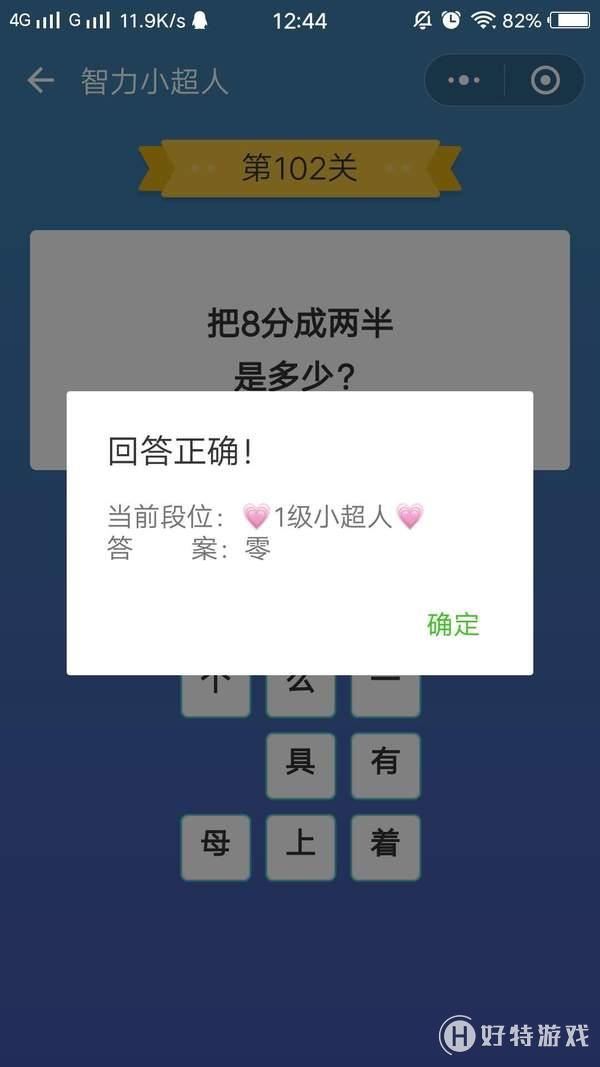
Task: Select the 有 character tile
Action: coord(385,765)
